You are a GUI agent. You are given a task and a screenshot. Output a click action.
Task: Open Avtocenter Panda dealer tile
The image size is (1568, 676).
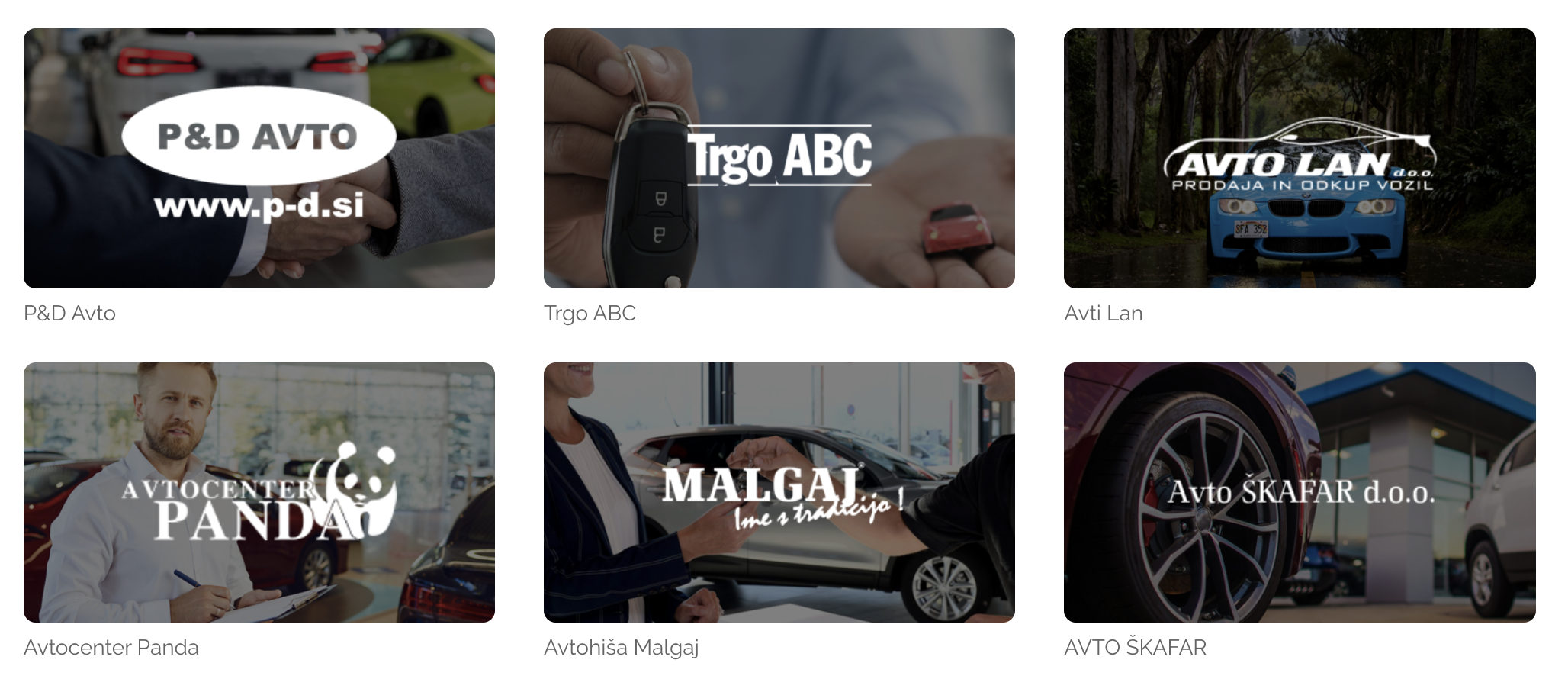click(x=259, y=492)
